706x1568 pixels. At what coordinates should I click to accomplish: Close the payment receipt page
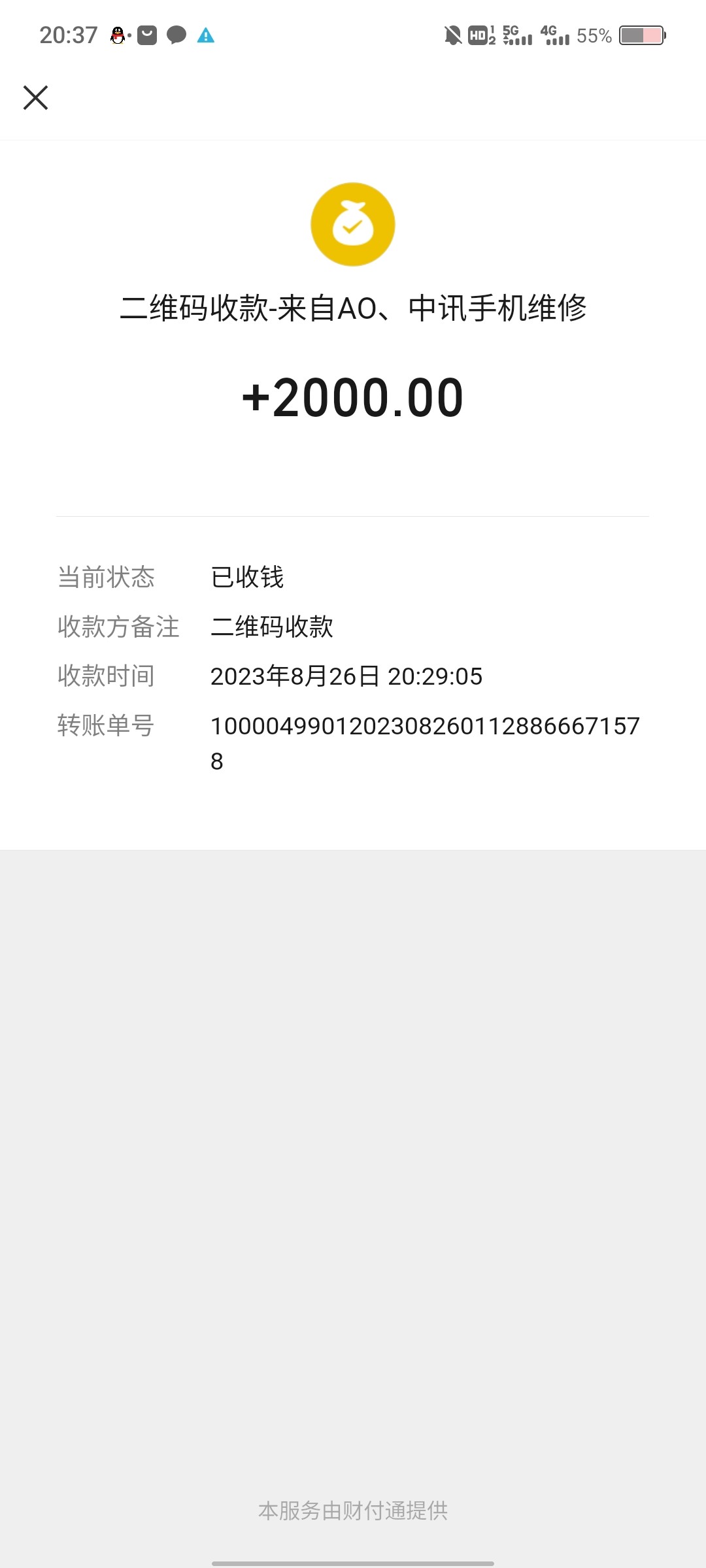pyautogui.click(x=36, y=98)
